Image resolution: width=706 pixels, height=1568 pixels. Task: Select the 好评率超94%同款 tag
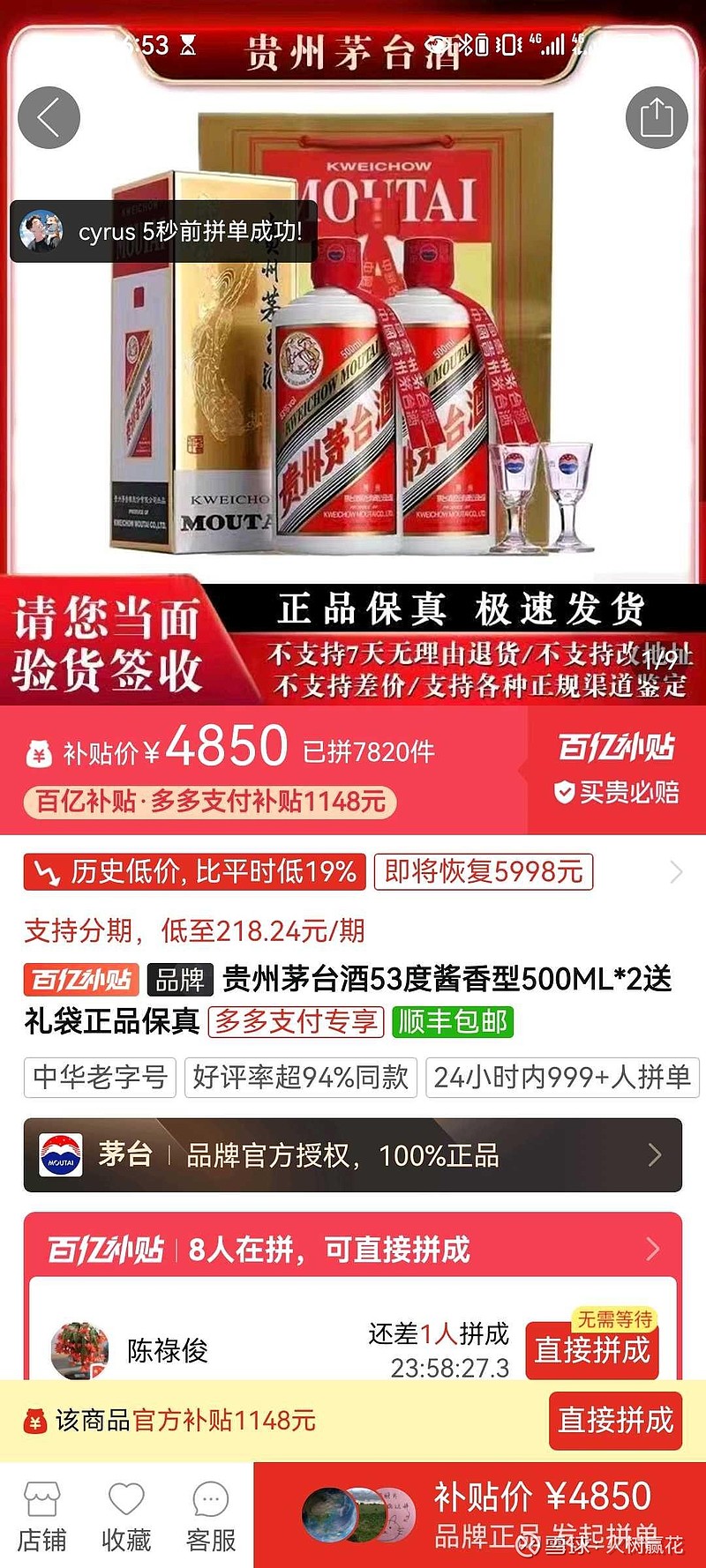[300, 1078]
